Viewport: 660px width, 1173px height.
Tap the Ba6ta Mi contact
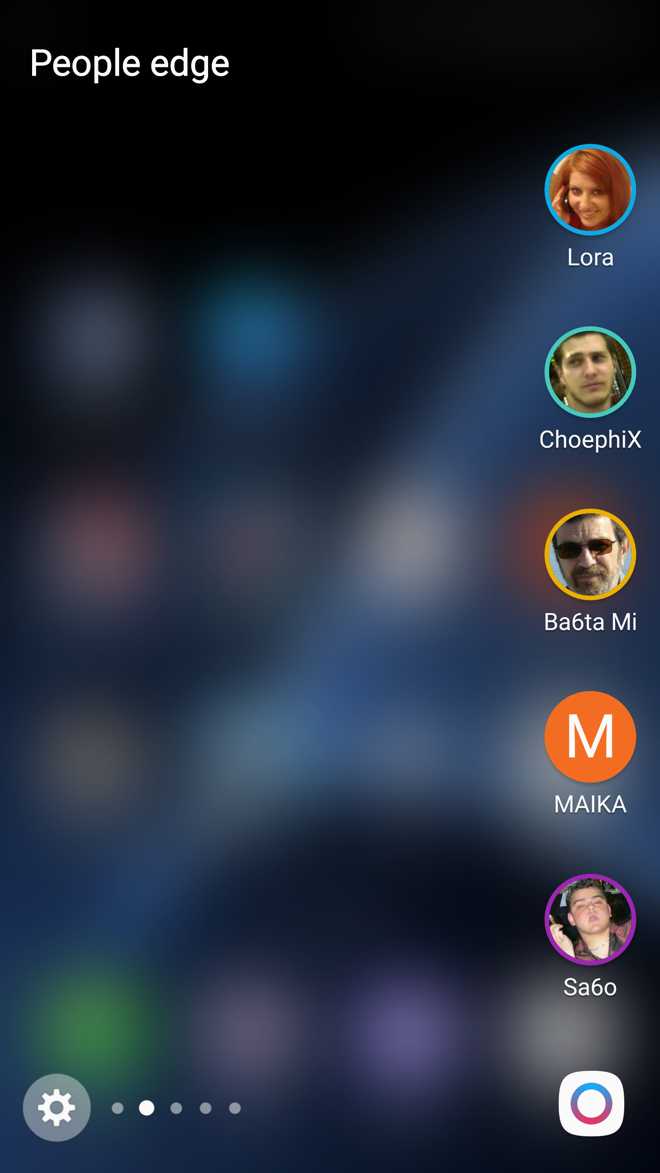point(590,555)
